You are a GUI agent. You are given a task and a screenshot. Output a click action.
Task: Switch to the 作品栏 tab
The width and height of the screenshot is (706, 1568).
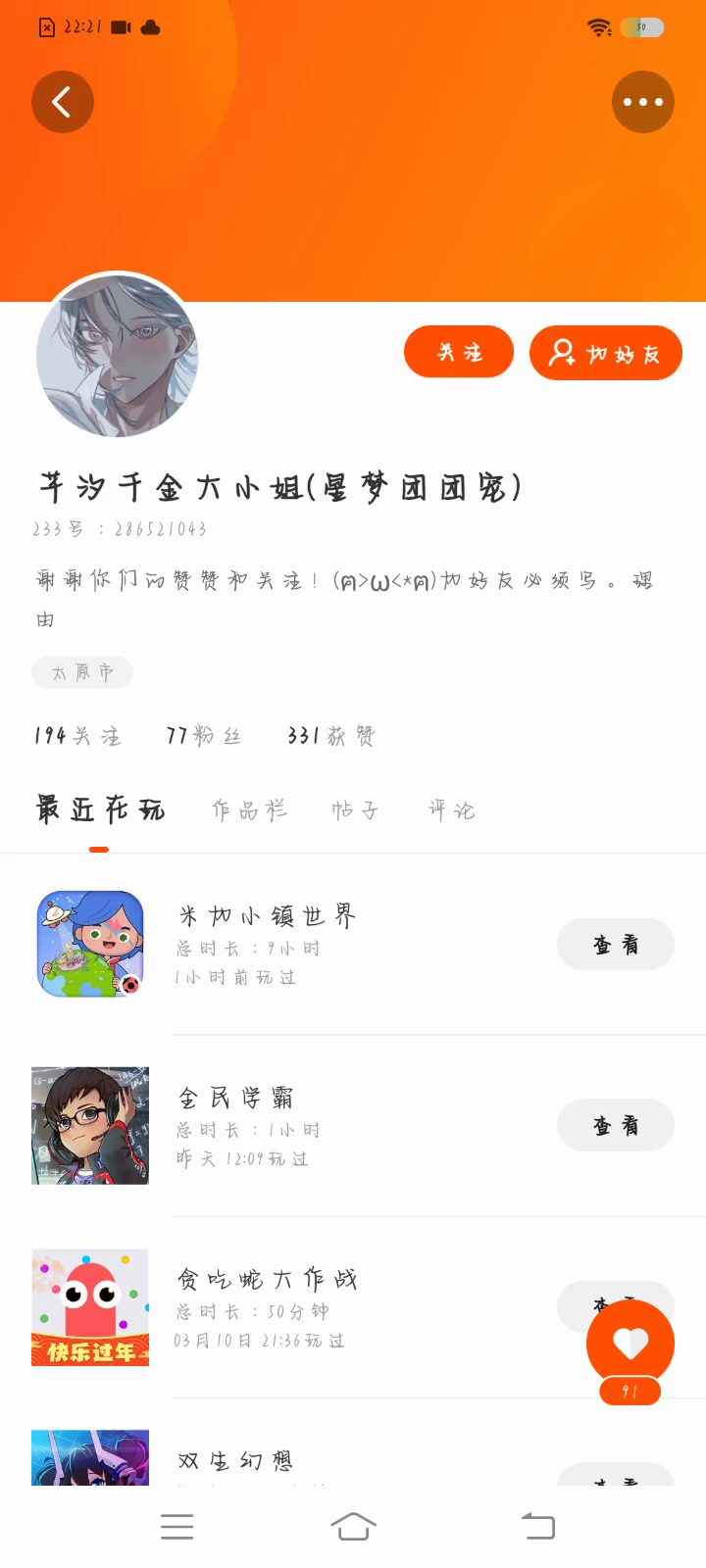[x=249, y=809]
